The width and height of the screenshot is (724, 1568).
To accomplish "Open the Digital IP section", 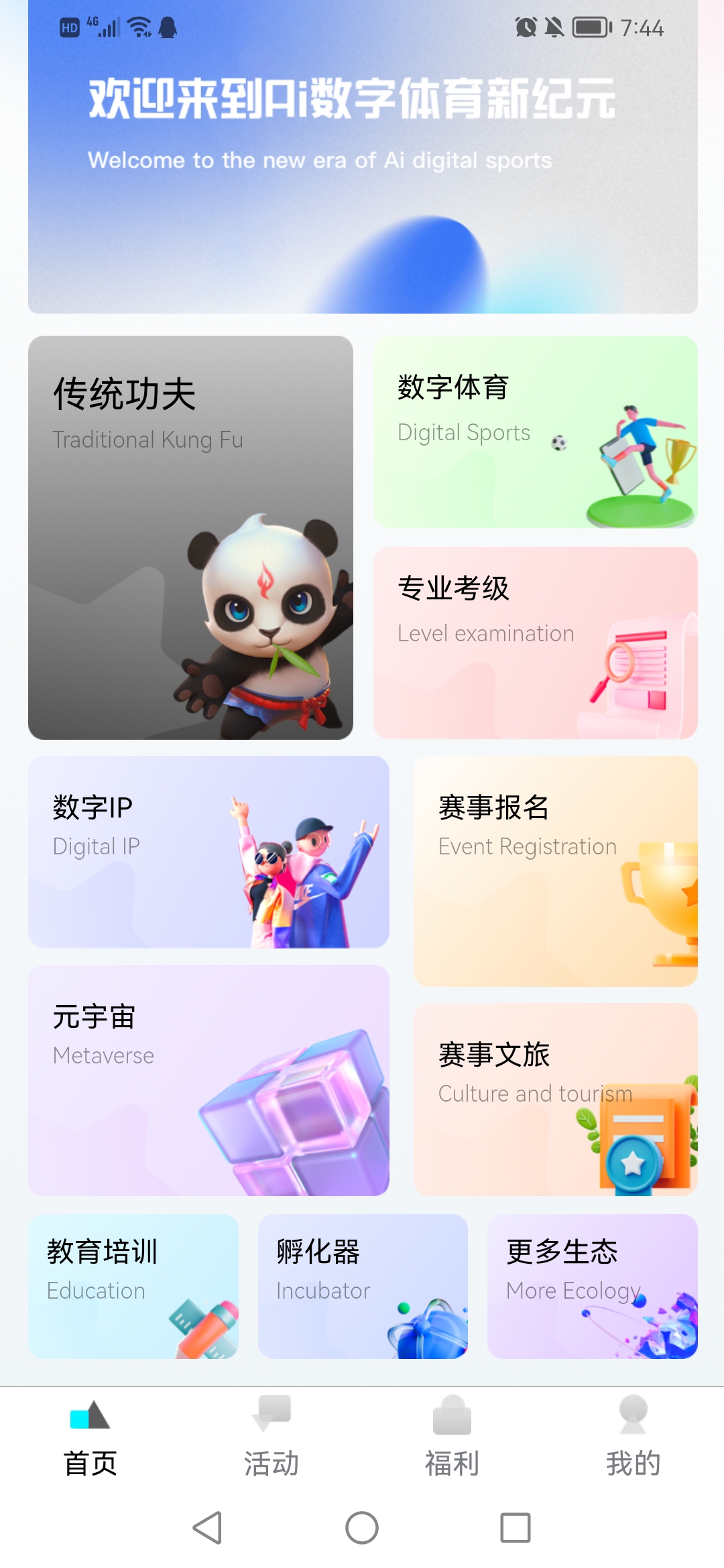I will [x=208, y=852].
